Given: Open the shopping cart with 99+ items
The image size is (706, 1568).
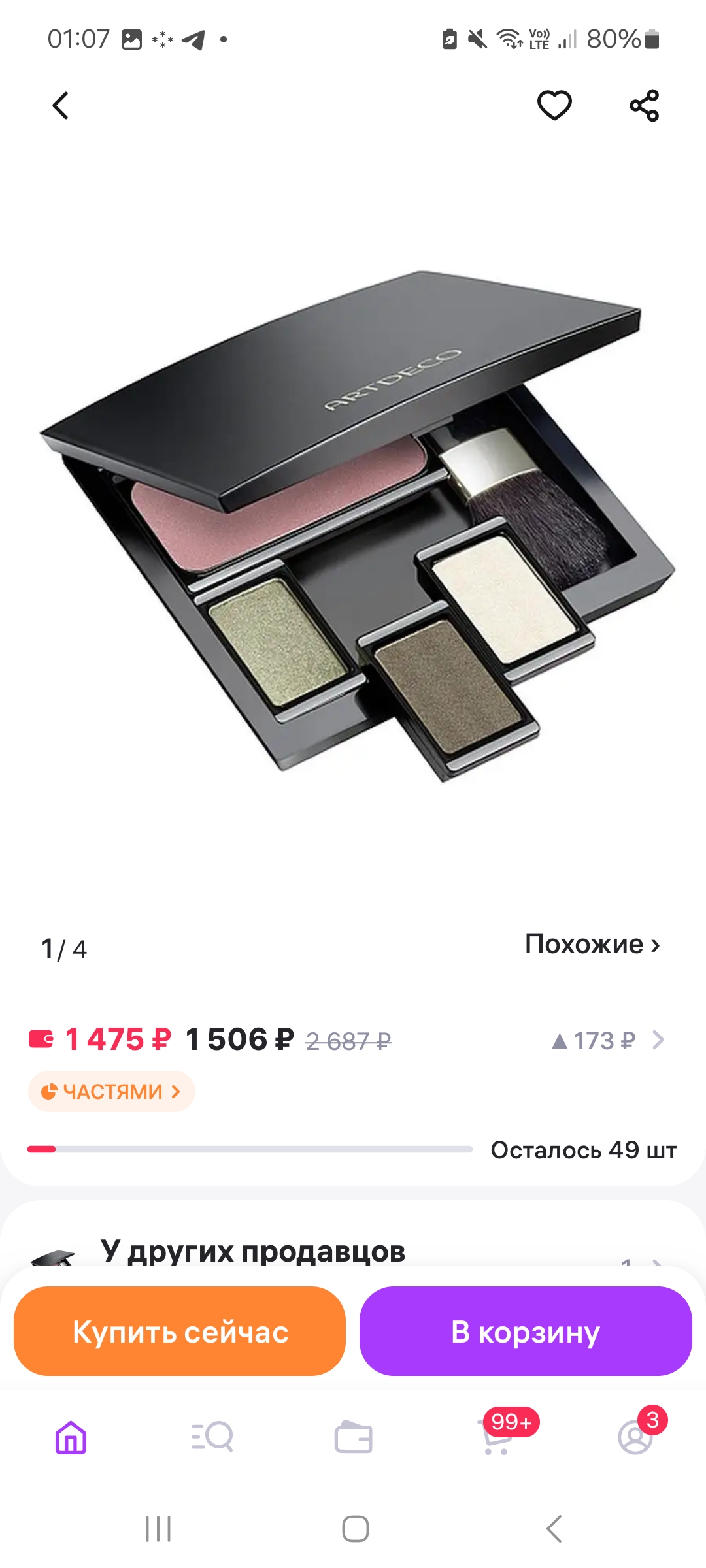Looking at the screenshot, I should pos(494,1440).
